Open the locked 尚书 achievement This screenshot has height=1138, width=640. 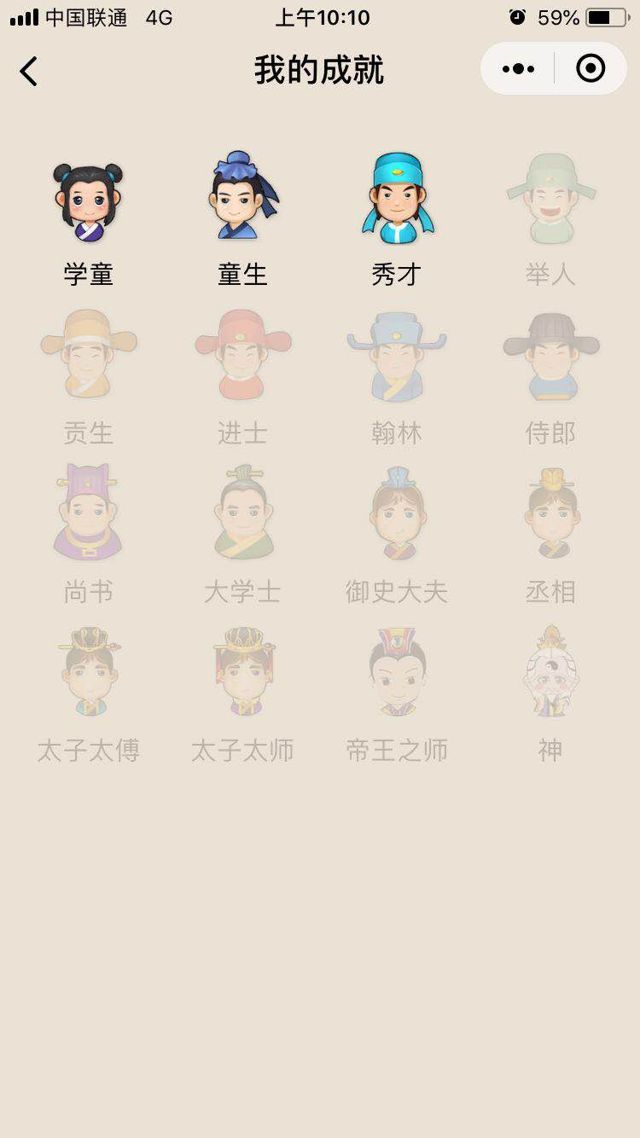pyautogui.click(x=88, y=514)
